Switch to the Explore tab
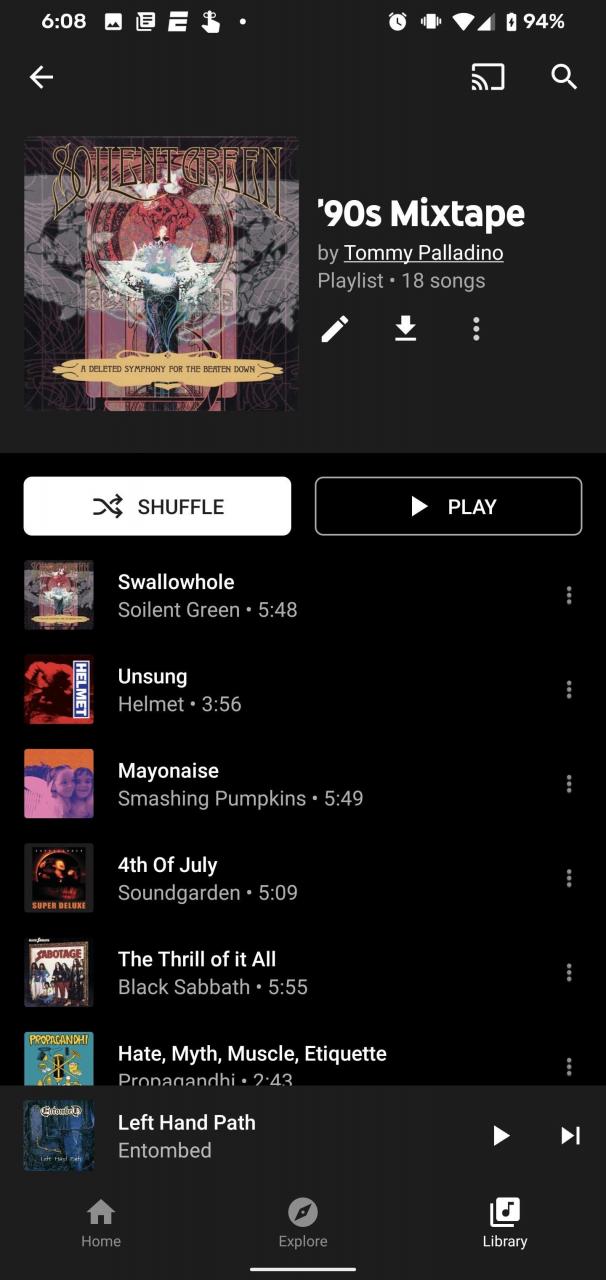Screen dimensions: 606x1280 303,1224
